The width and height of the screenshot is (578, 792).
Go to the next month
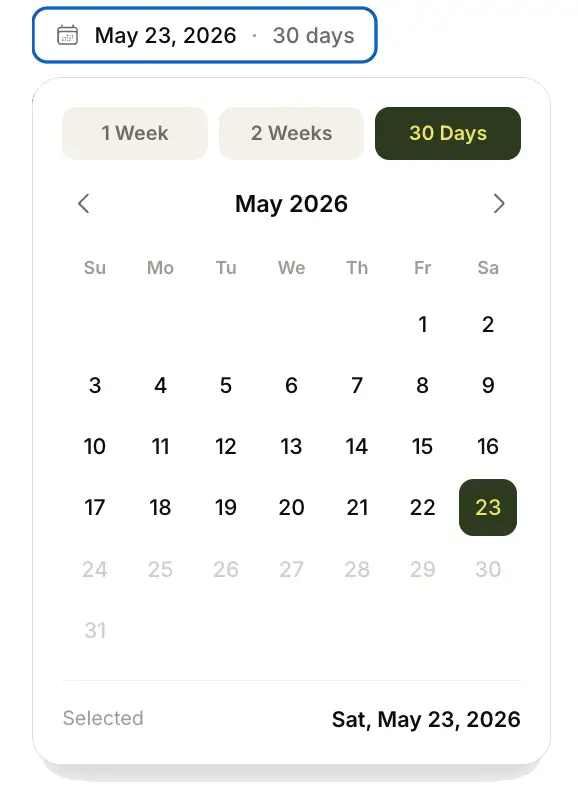pyautogui.click(x=499, y=204)
